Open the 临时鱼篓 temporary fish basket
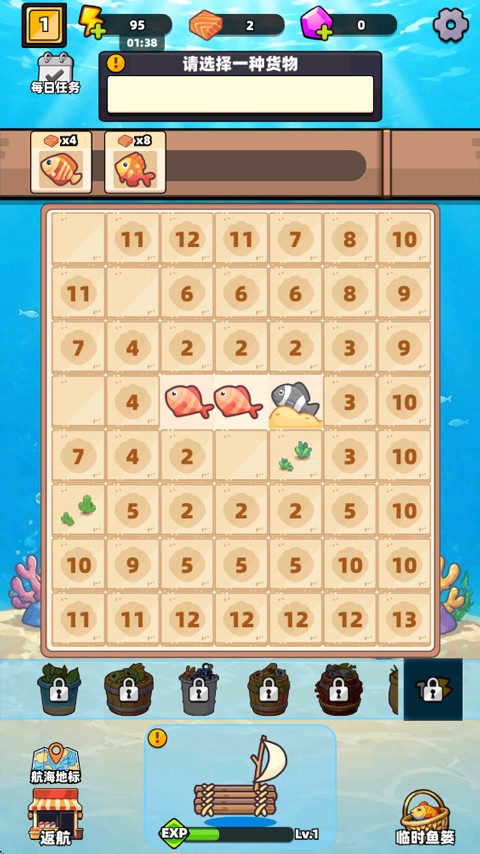Image resolution: width=480 pixels, height=854 pixels. coord(425,817)
